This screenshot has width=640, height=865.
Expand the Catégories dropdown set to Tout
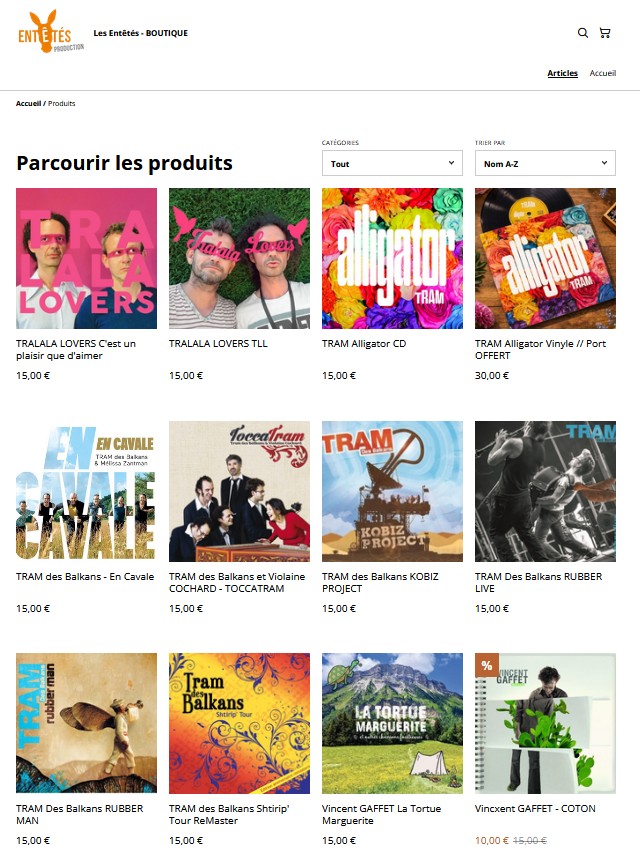[x=392, y=163]
